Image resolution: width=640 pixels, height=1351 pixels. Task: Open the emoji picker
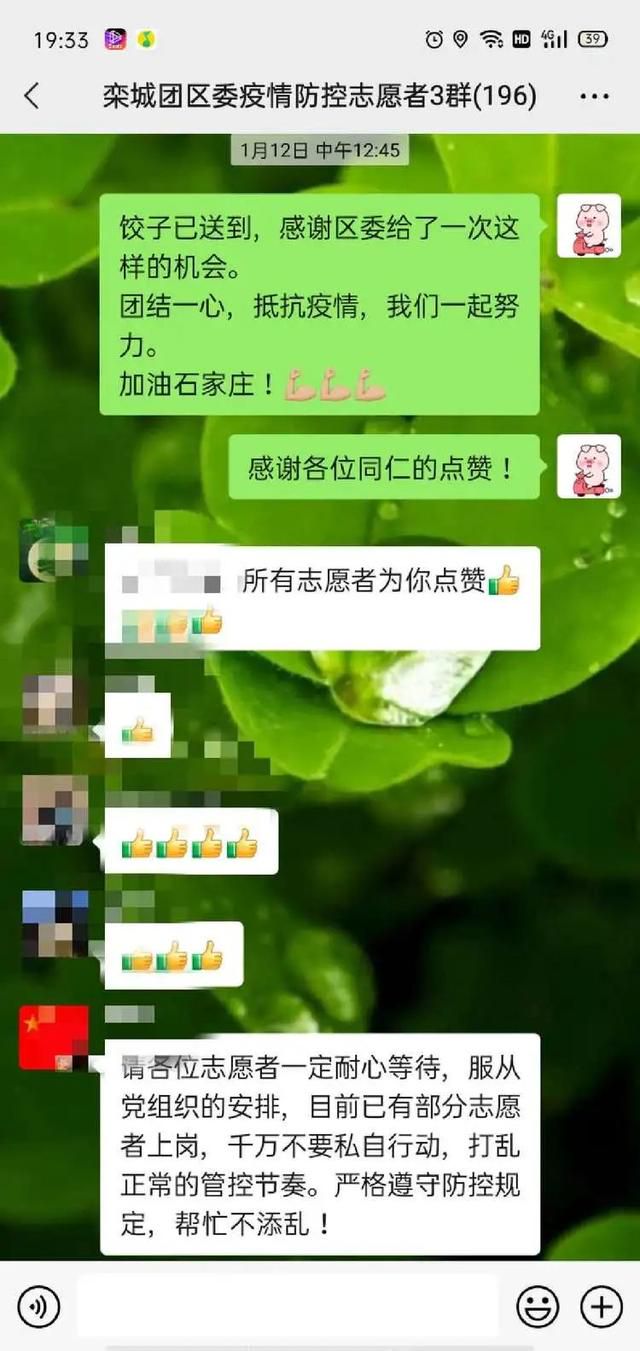[x=537, y=1306]
